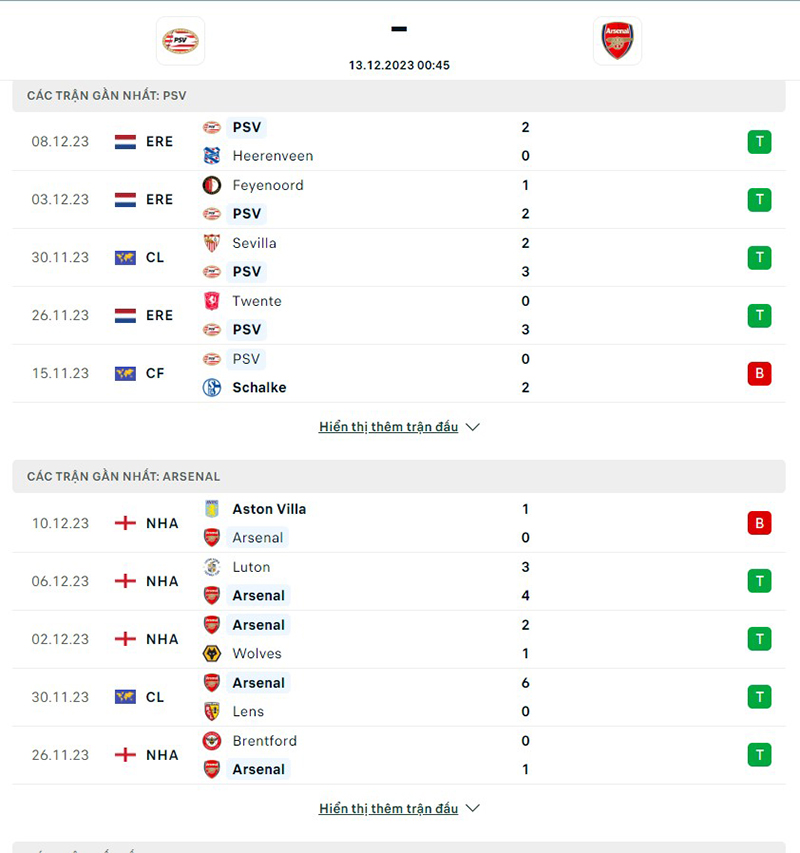The width and height of the screenshot is (800, 853).
Task: Expand more PSV matches with the chevron arrow
Action: coord(471,427)
